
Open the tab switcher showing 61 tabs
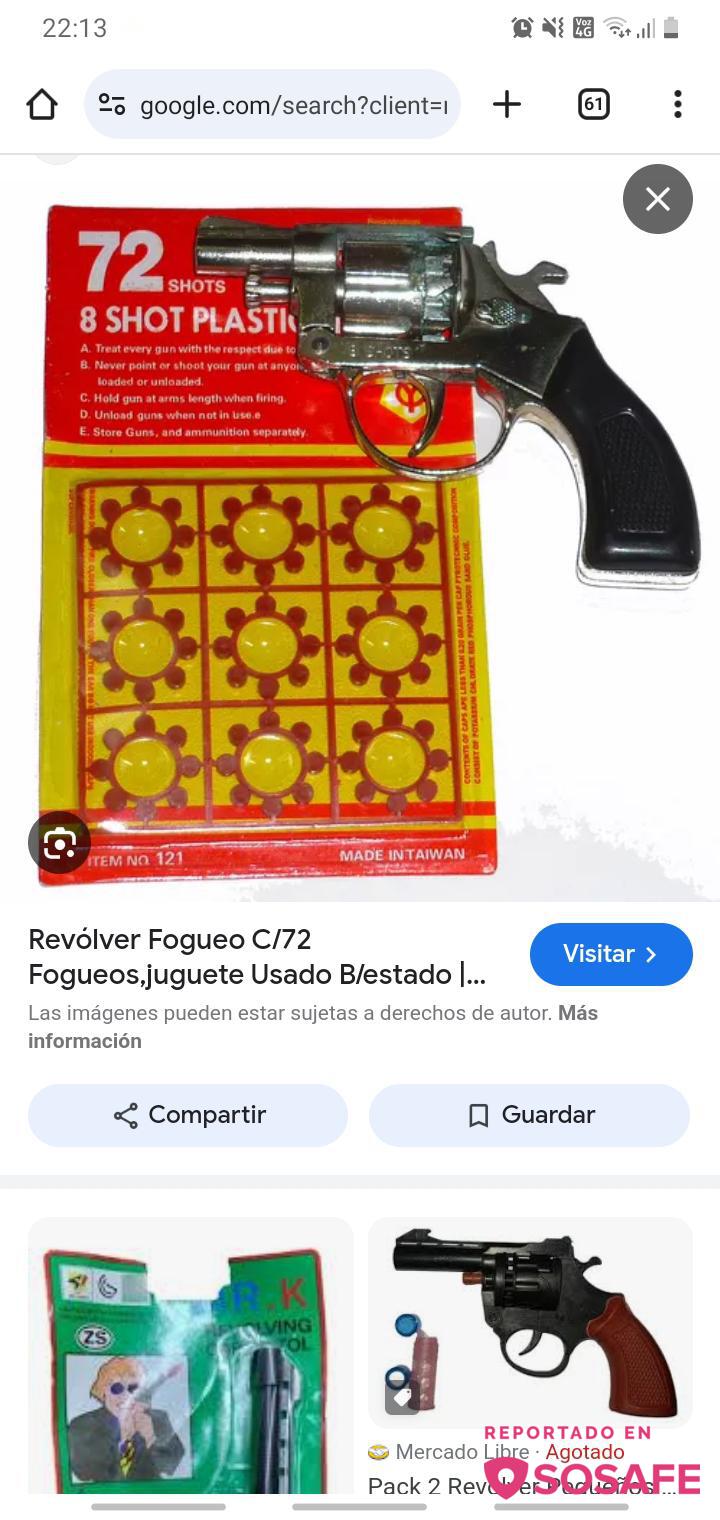[593, 104]
